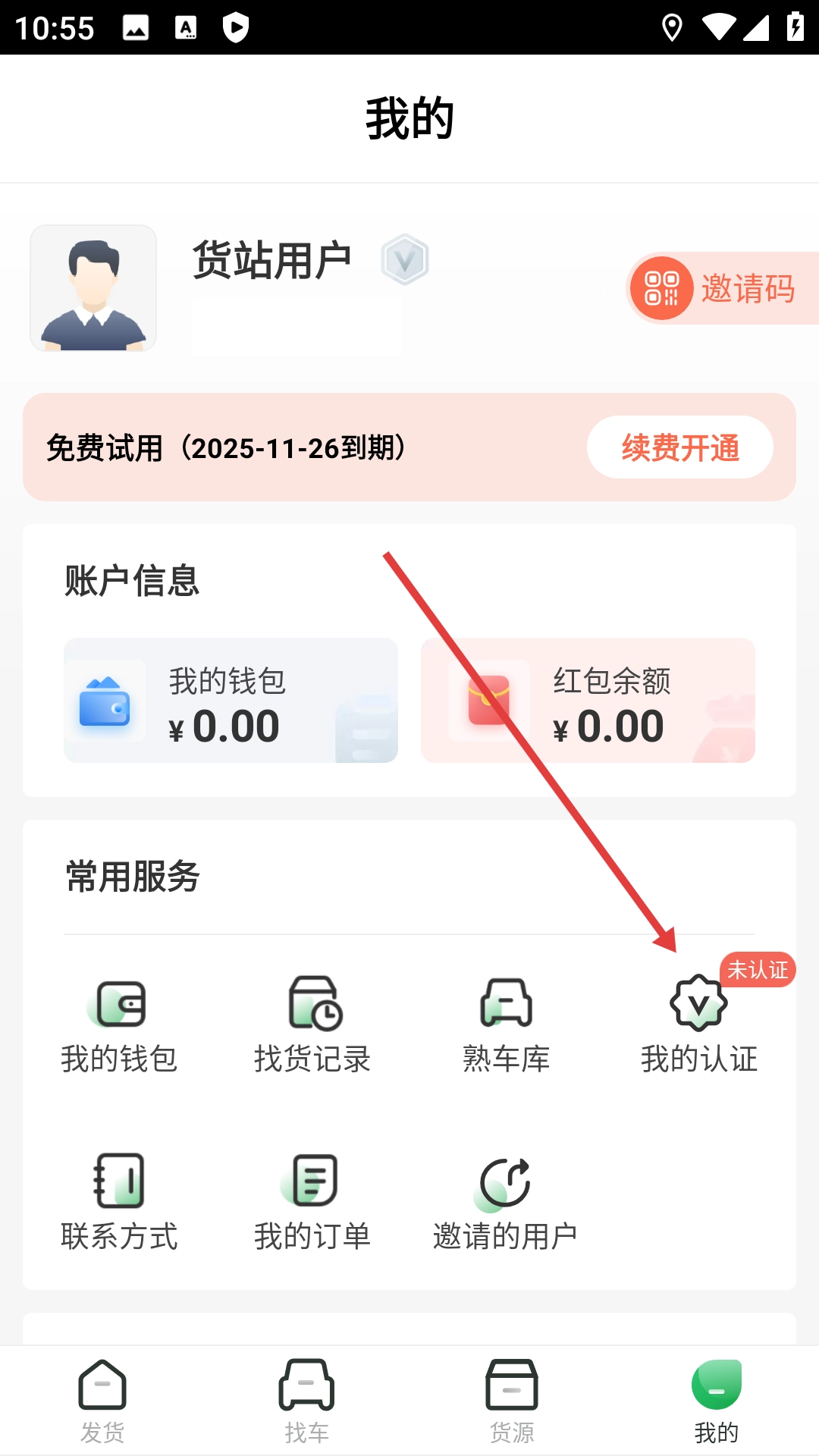Open 找货记录 service
This screenshot has height=1456, width=819.
[x=312, y=1024]
